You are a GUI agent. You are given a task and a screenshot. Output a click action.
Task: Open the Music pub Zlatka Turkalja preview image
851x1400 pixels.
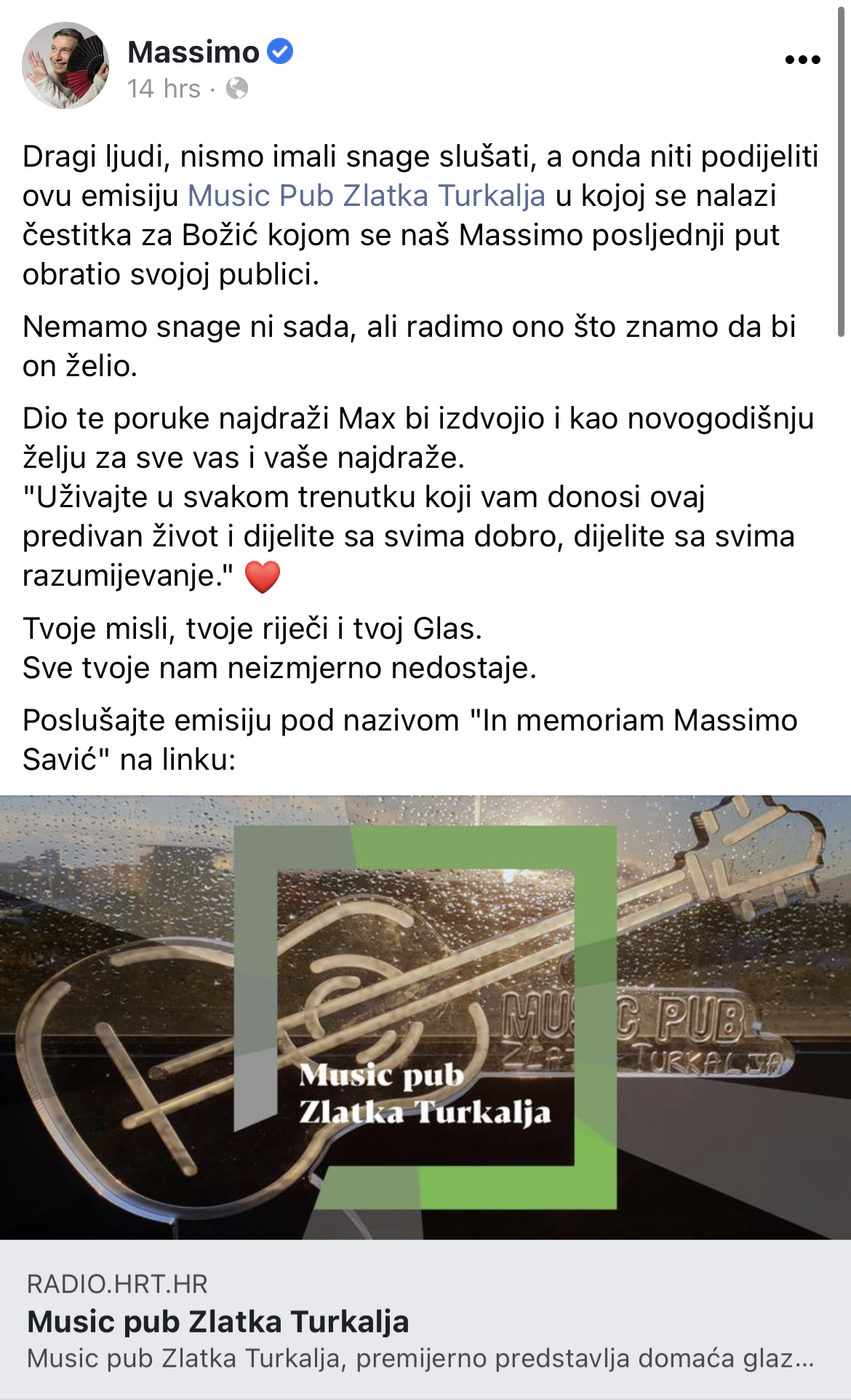tap(425, 1017)
